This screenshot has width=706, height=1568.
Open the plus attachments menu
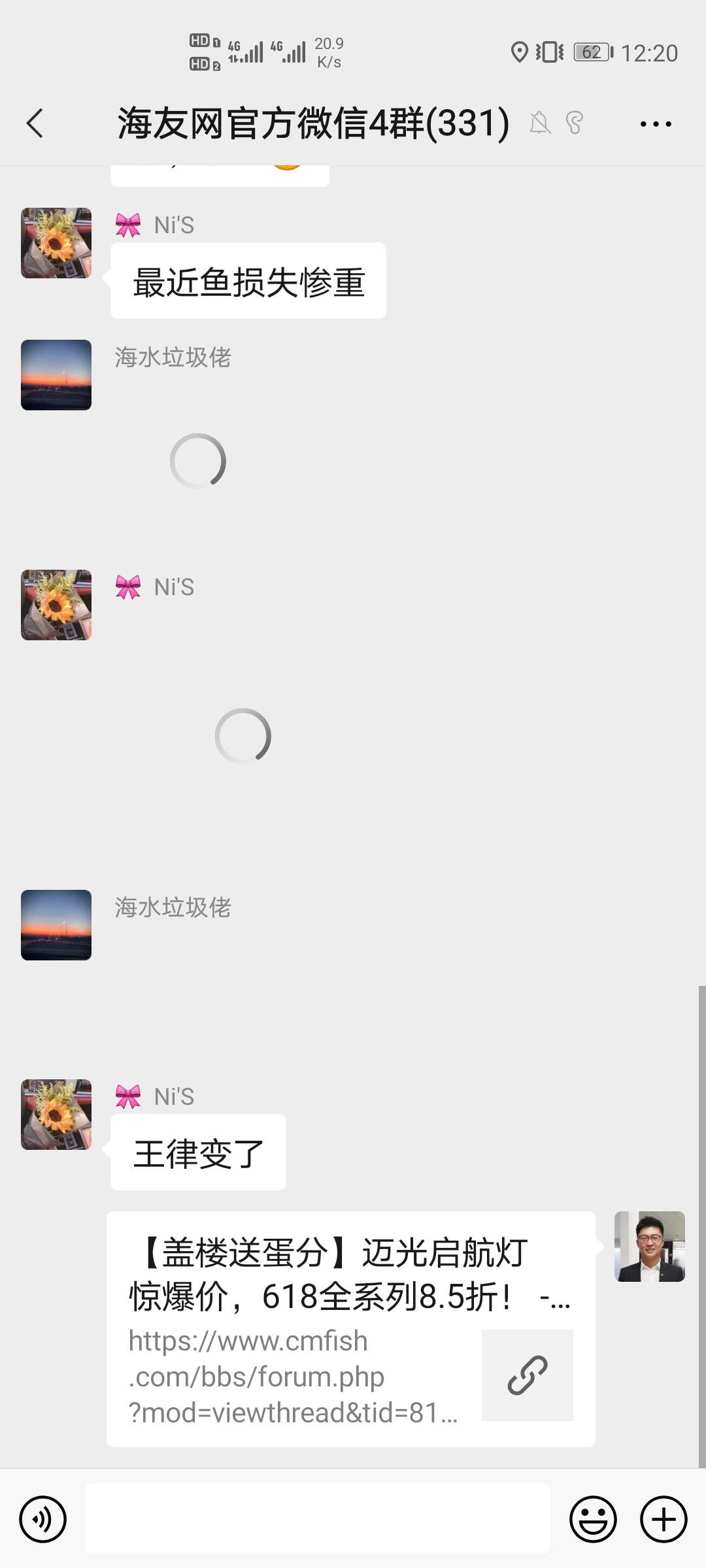click(663, 1520)
